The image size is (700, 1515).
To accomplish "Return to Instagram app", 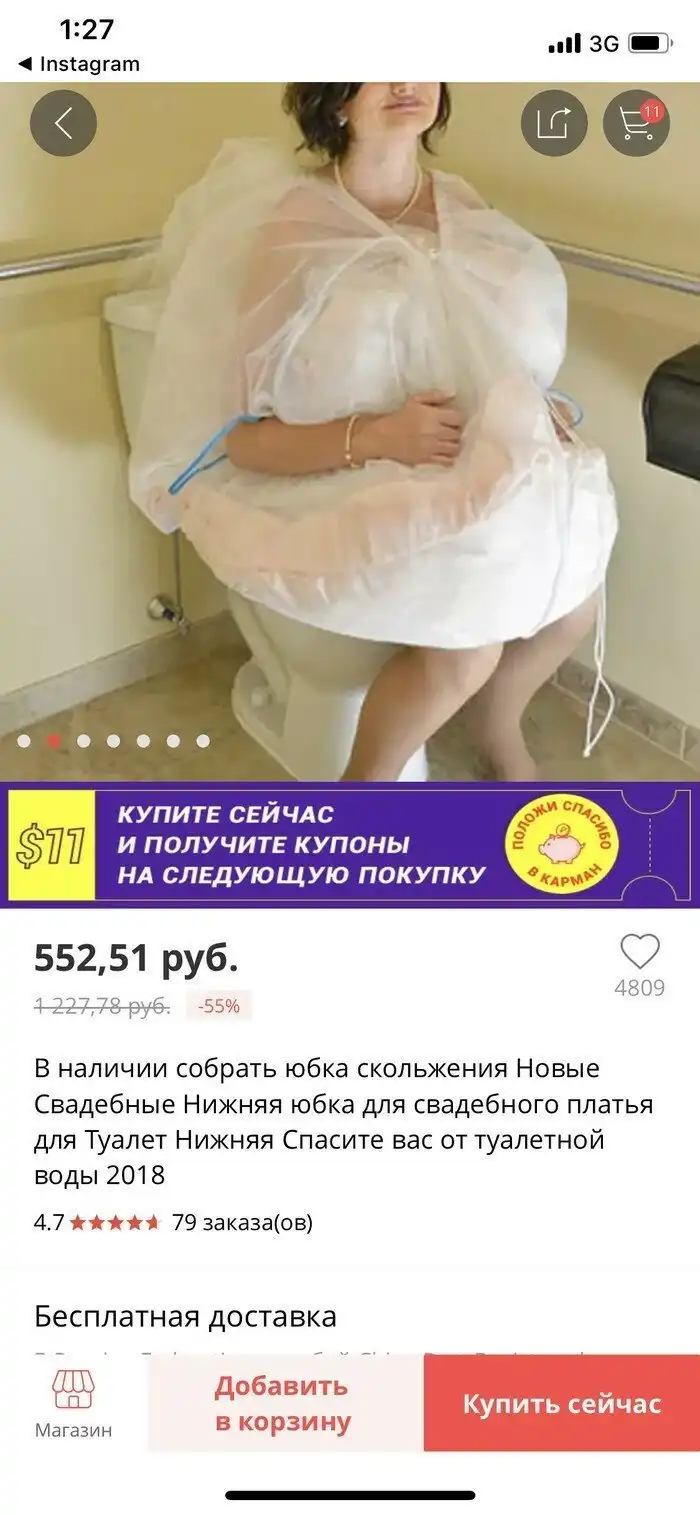I will (x=78, y=64).
